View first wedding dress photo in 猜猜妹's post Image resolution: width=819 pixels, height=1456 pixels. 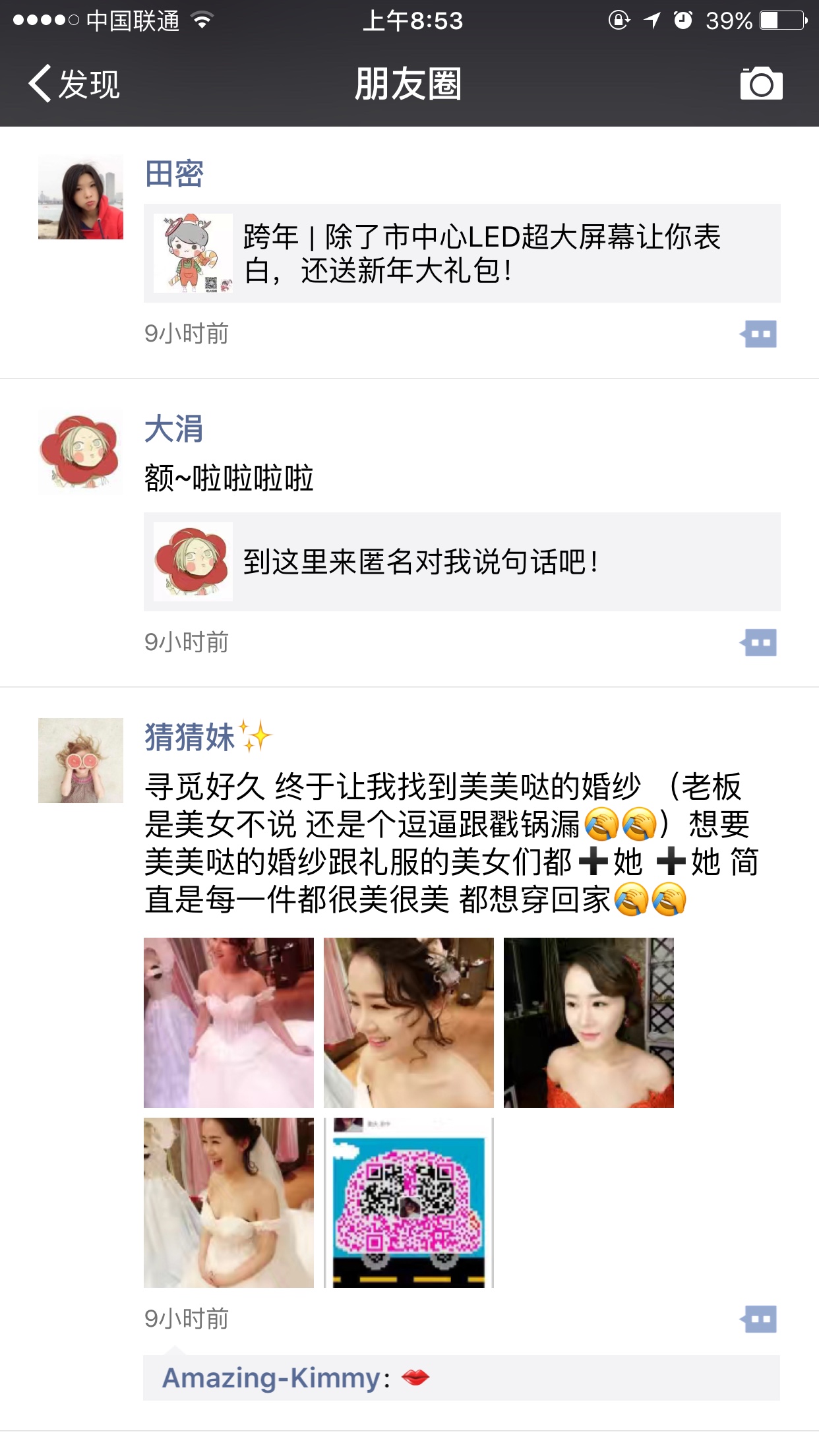tap(229, 1023)
